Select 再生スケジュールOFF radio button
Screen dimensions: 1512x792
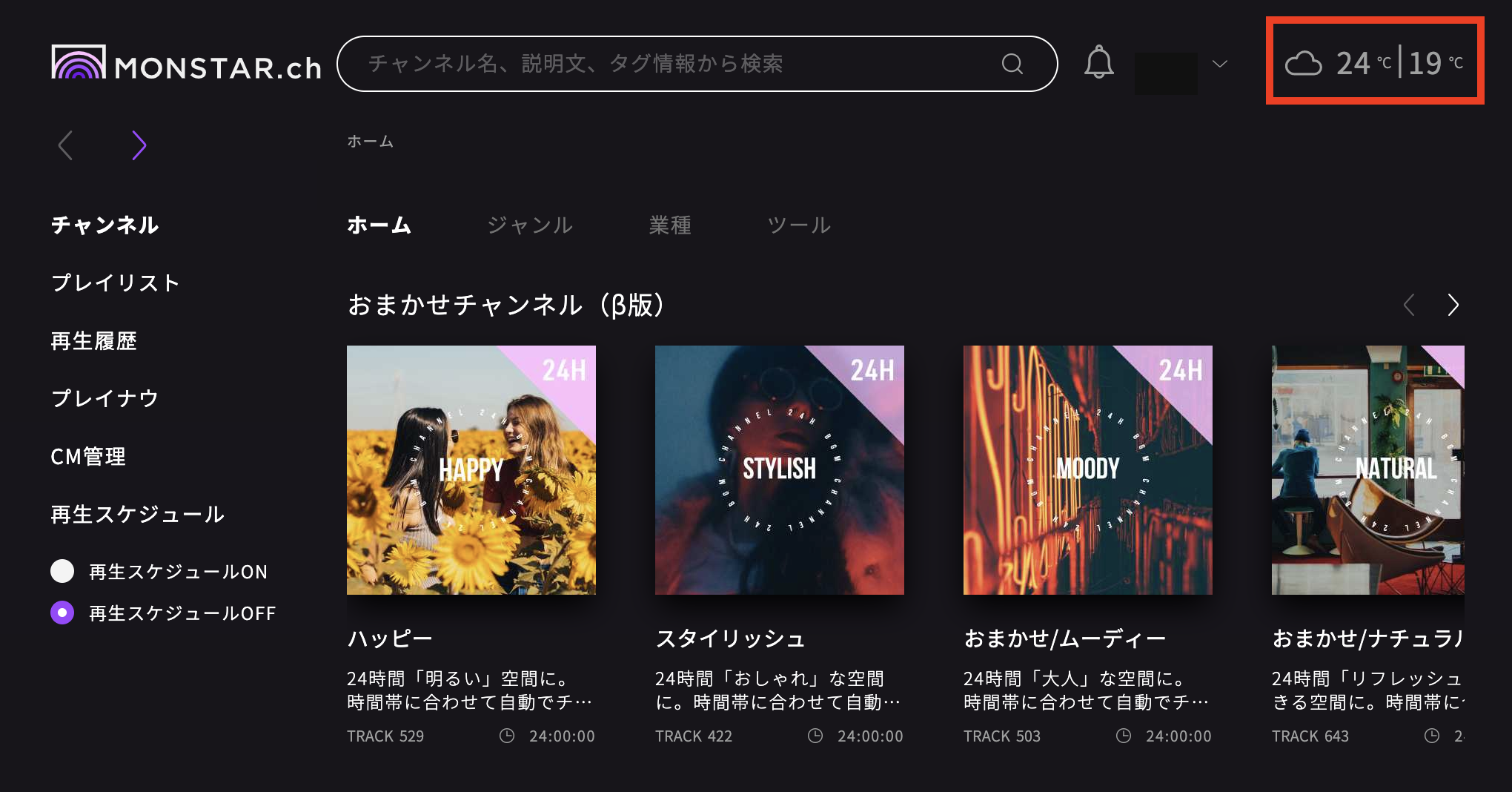(x=62, y=613)
